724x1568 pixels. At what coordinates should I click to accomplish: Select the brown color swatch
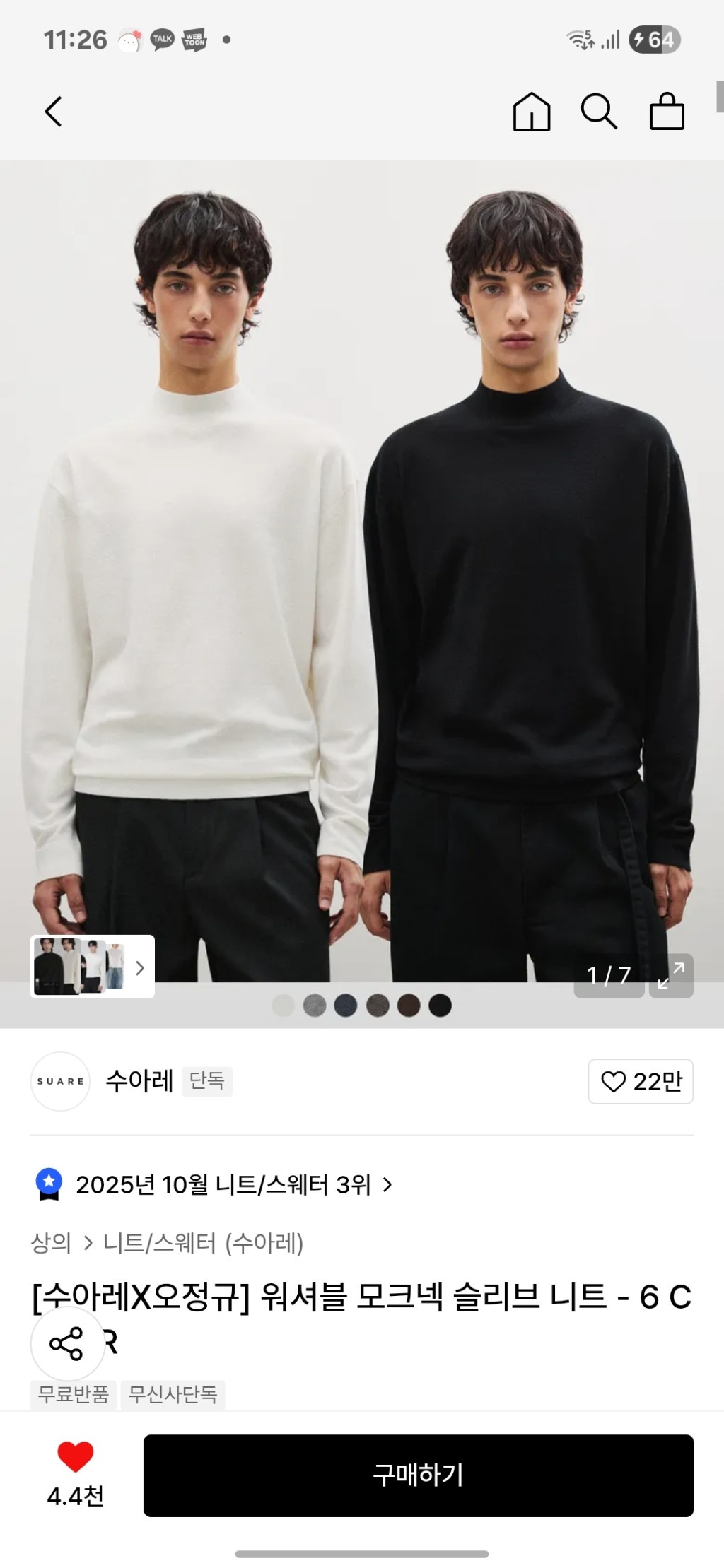[x=409, y=1005]
